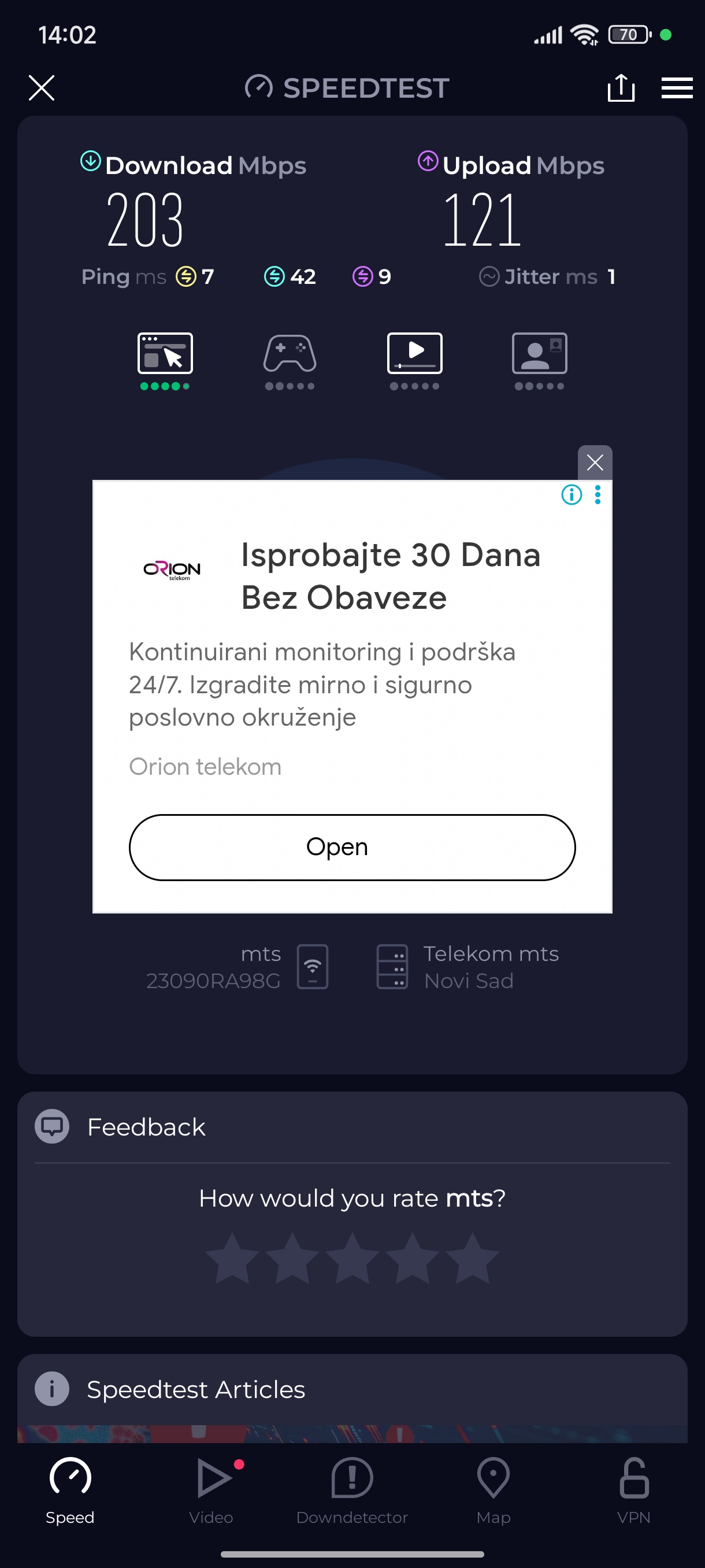Open the hamburger menu
This screenshot has width=705, height=1568.
coord(677,88)
